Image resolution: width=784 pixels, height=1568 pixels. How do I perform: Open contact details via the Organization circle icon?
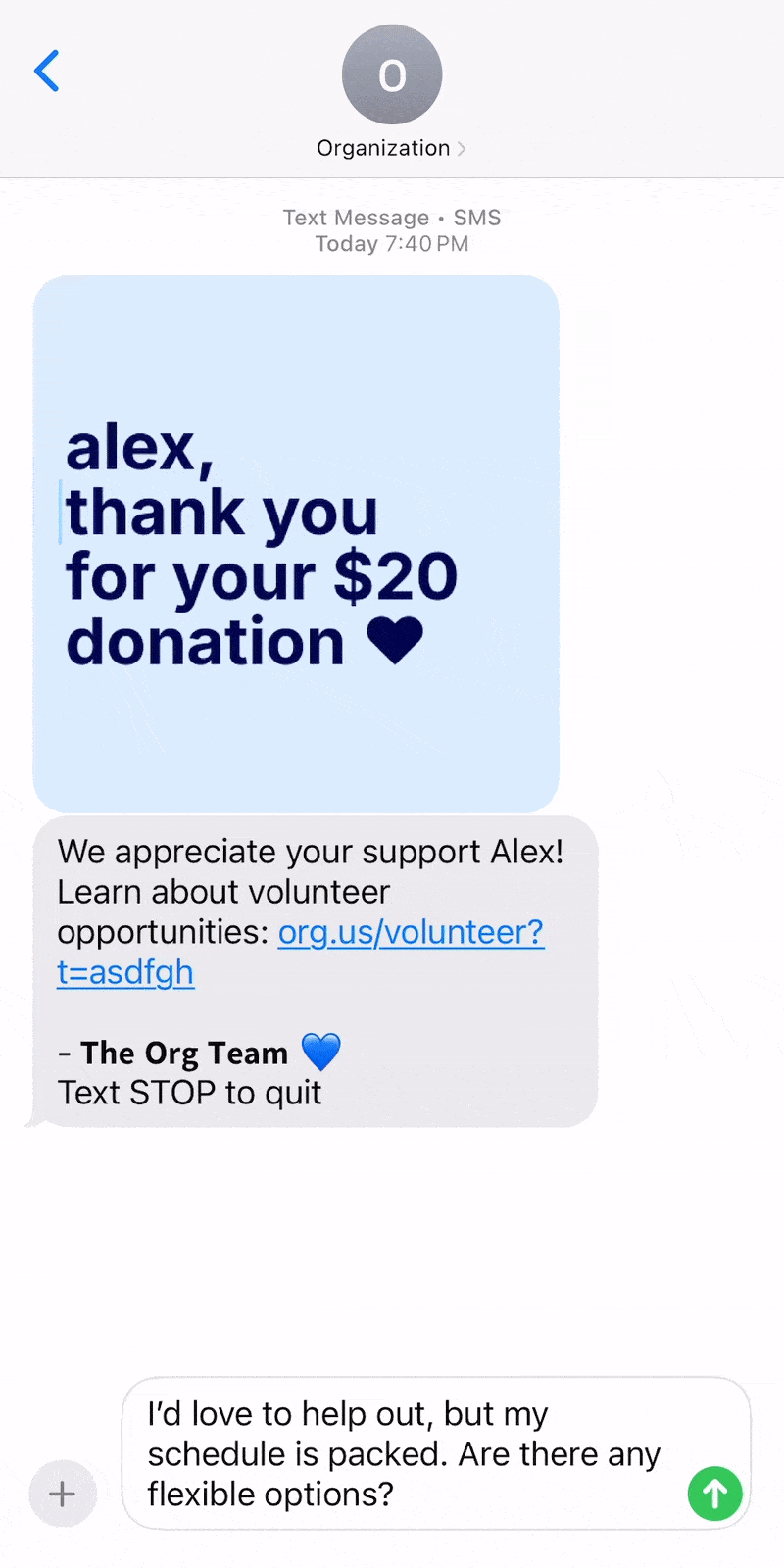pos(392,73)
